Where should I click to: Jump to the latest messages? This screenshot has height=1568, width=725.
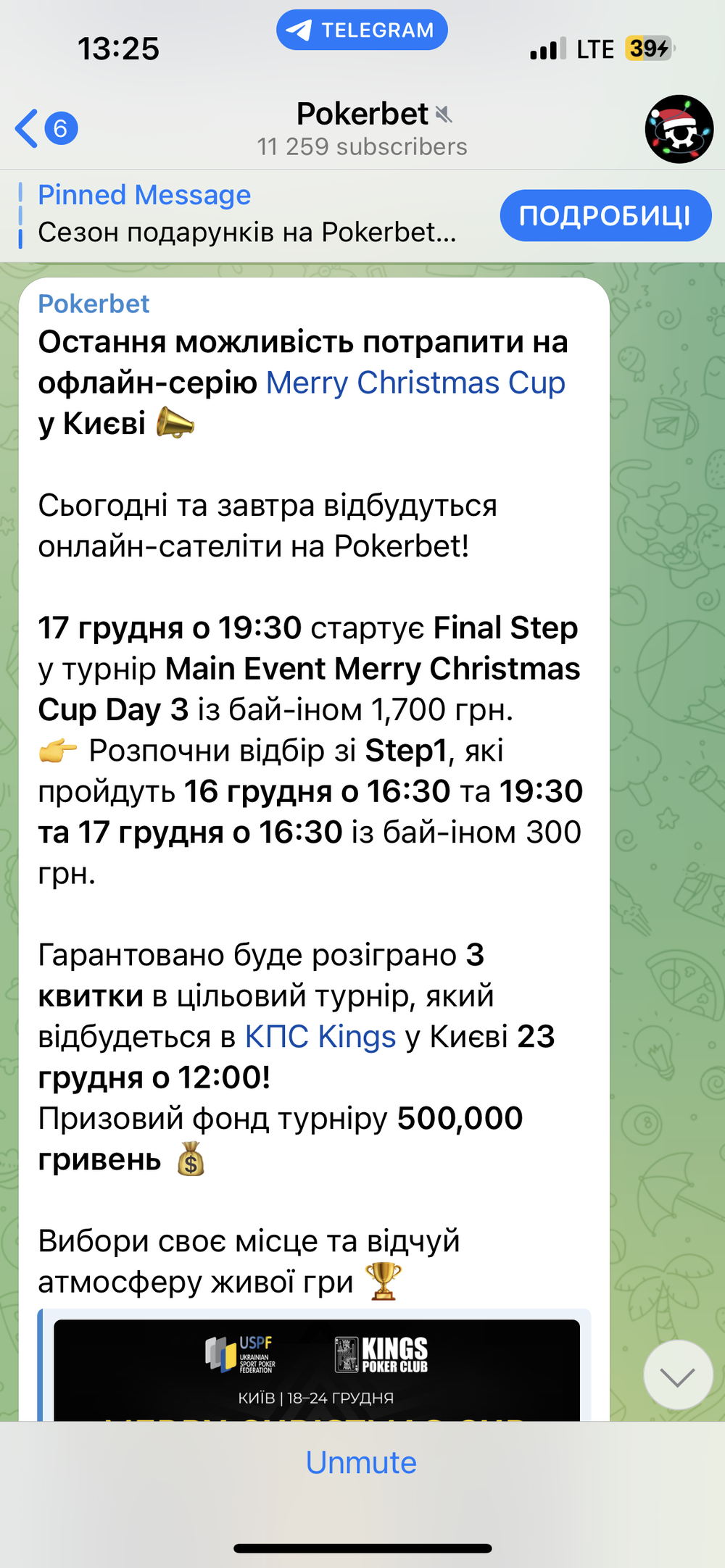(678, 1375)
